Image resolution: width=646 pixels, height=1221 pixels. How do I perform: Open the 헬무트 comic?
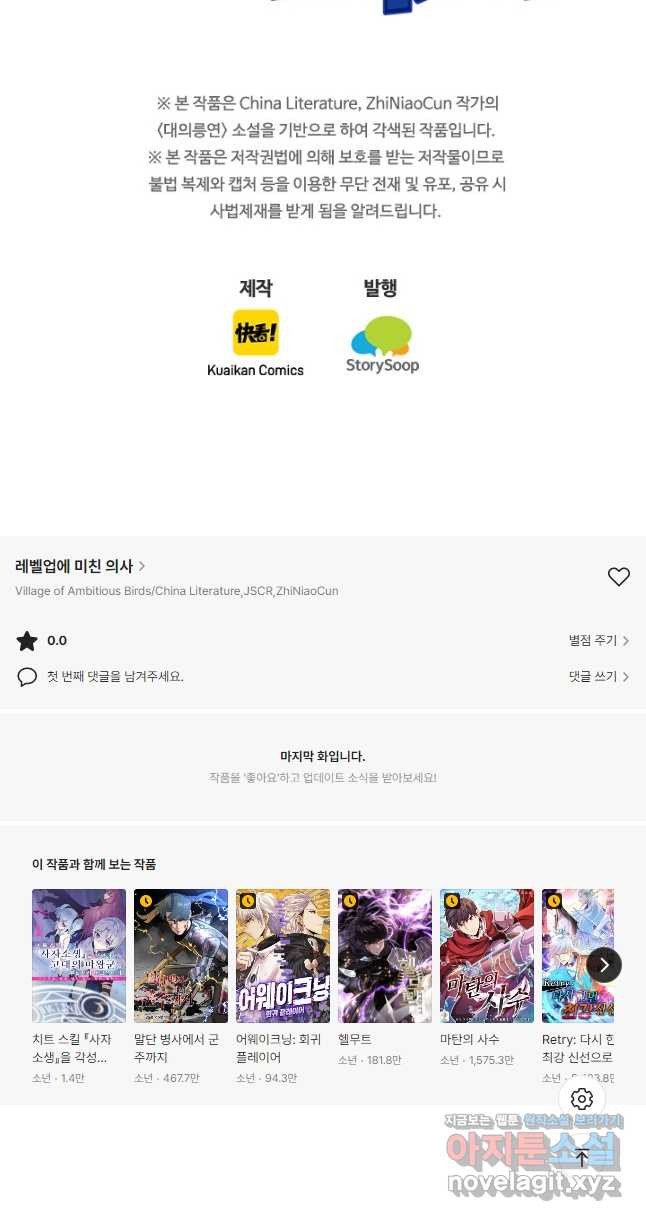coord(385,956)
